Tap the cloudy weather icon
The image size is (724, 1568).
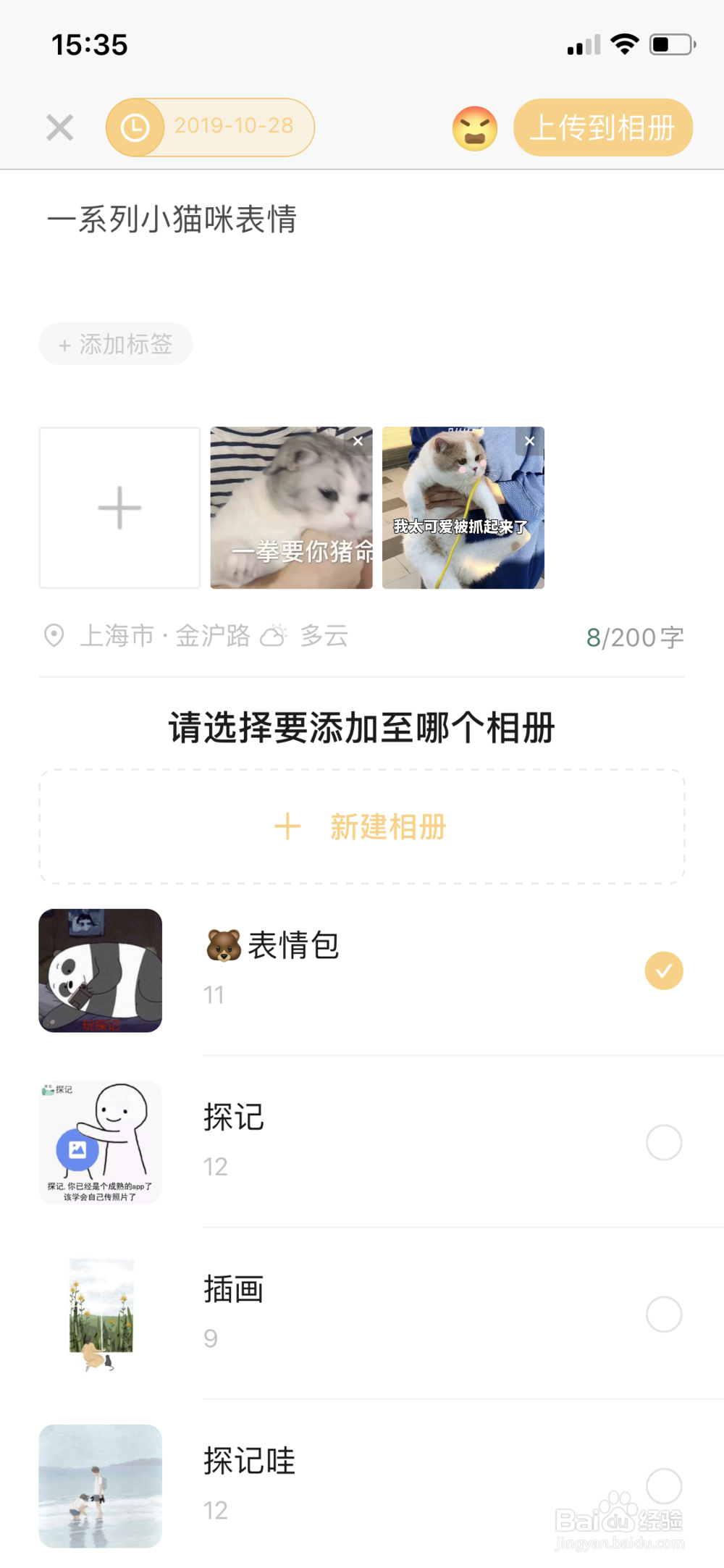[275, 636]
